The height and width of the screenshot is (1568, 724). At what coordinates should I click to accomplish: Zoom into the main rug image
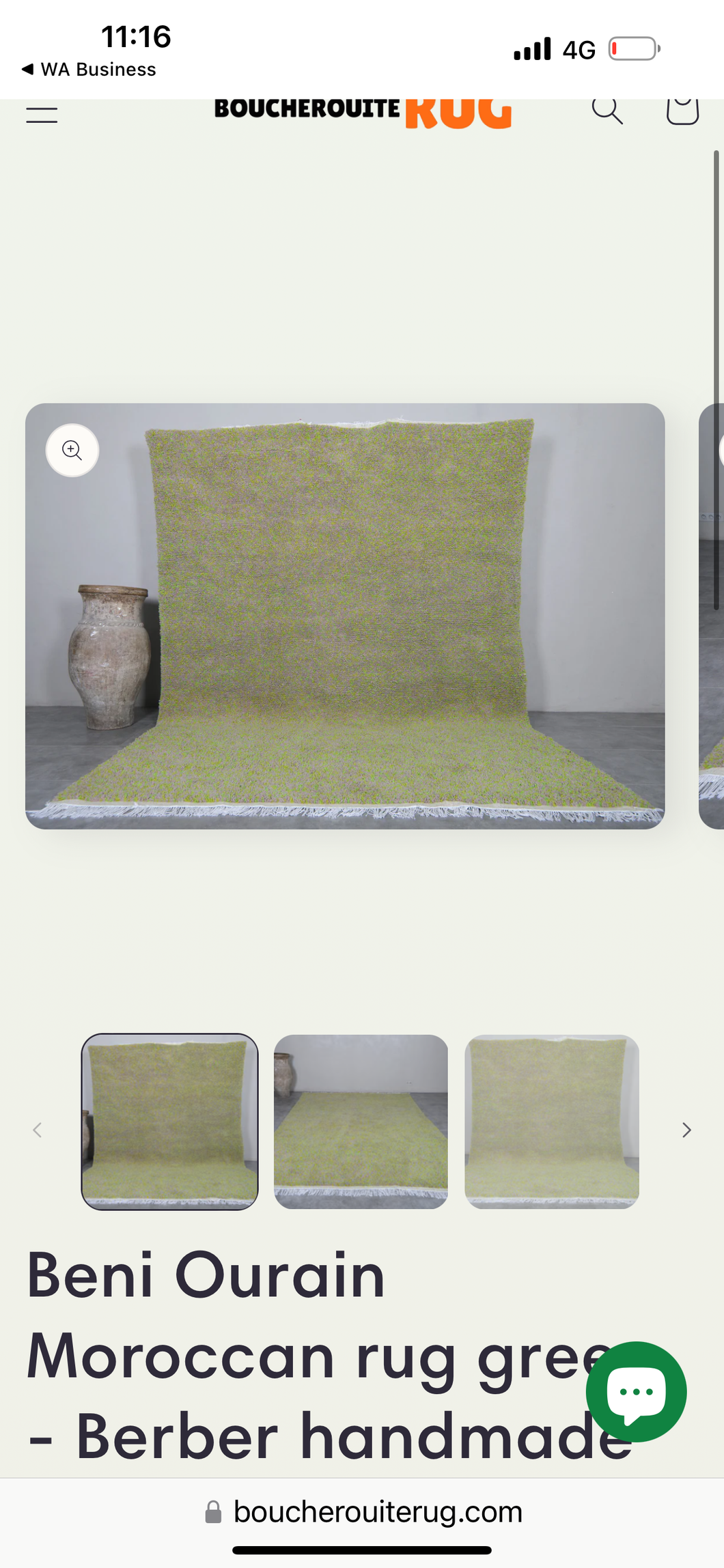tap(72, 451)
